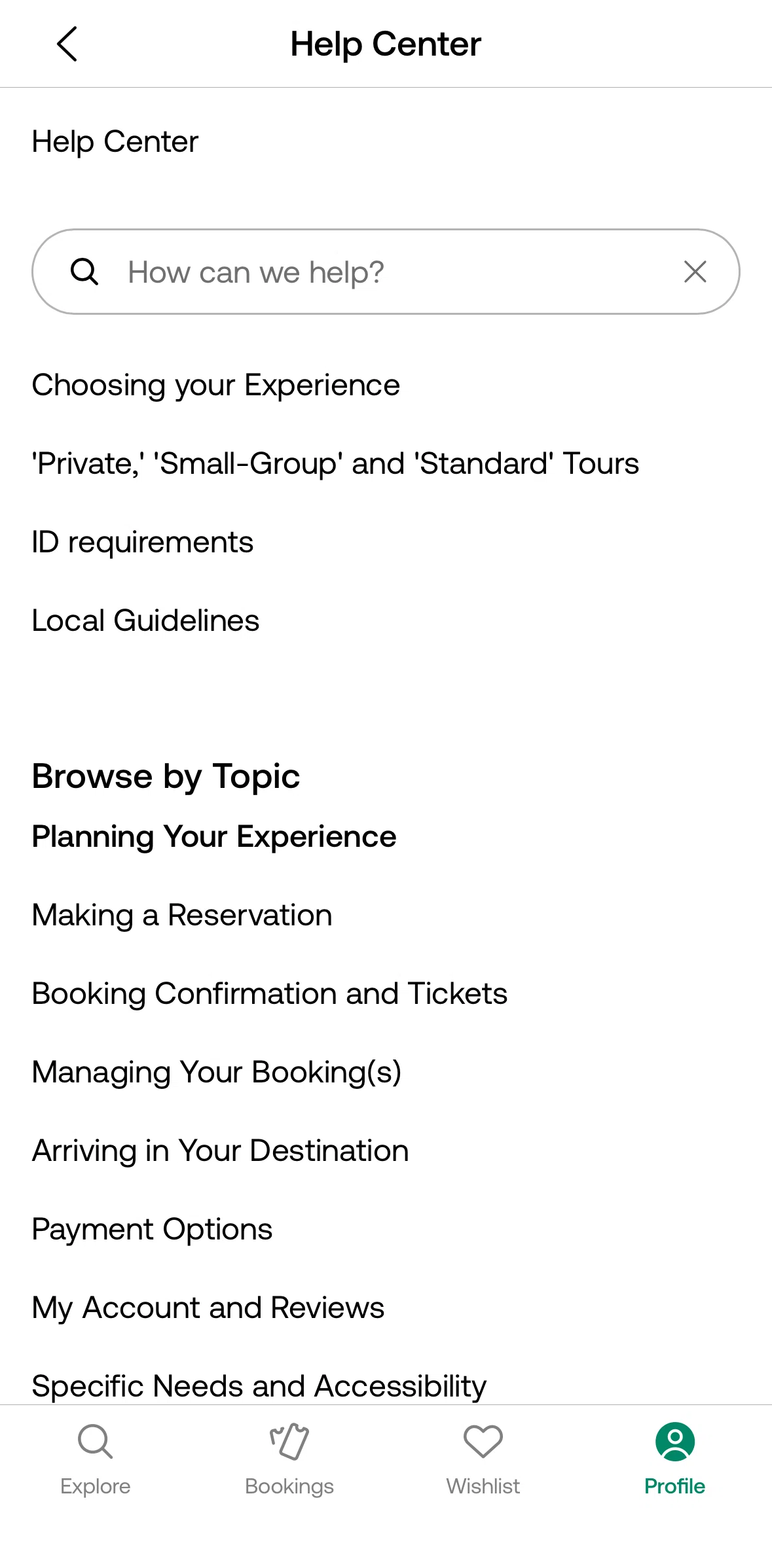This screenshot has height=1568, width=772.
Task: Select Managing Your Booking(s)
Action: click(x=217, y=1072)
